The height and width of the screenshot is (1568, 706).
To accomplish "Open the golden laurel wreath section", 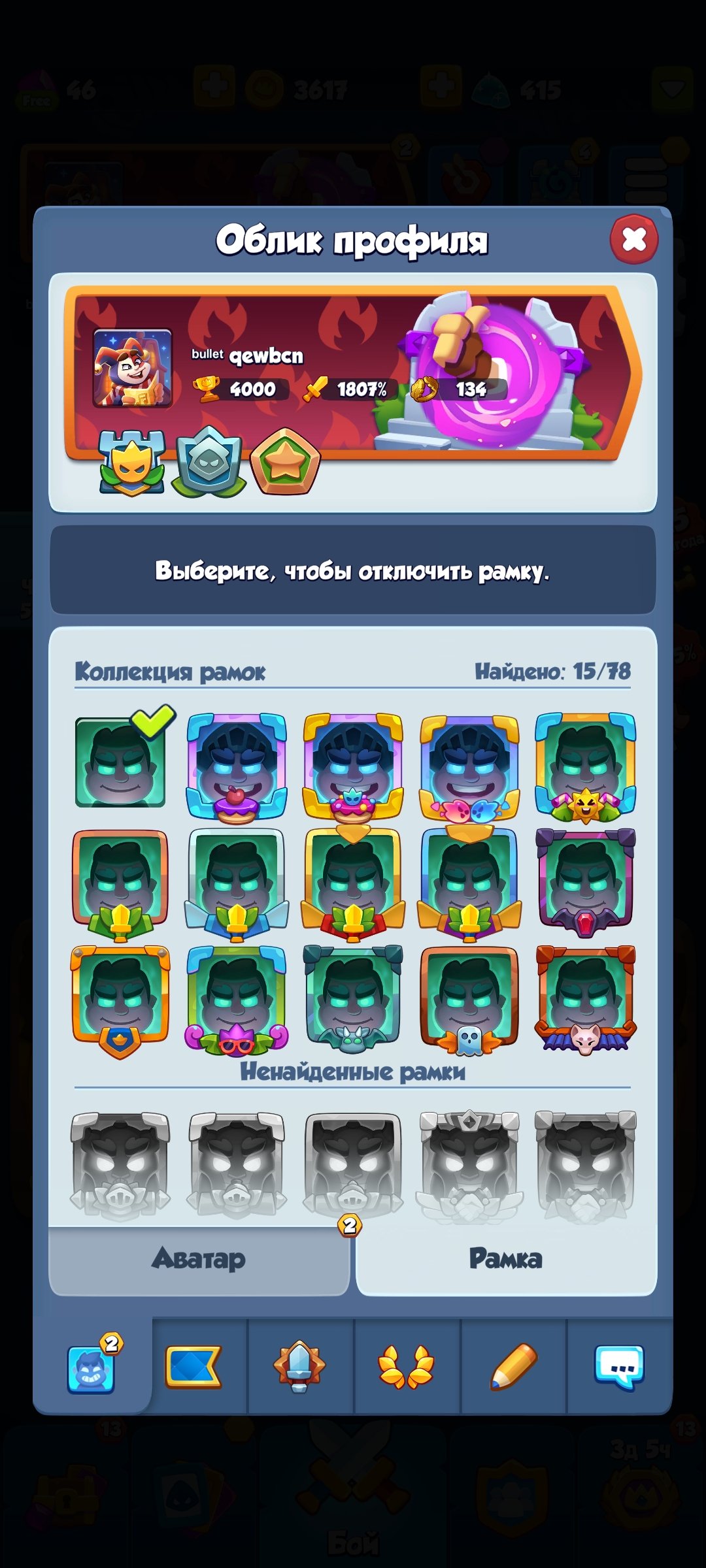I will point(407,1365).
